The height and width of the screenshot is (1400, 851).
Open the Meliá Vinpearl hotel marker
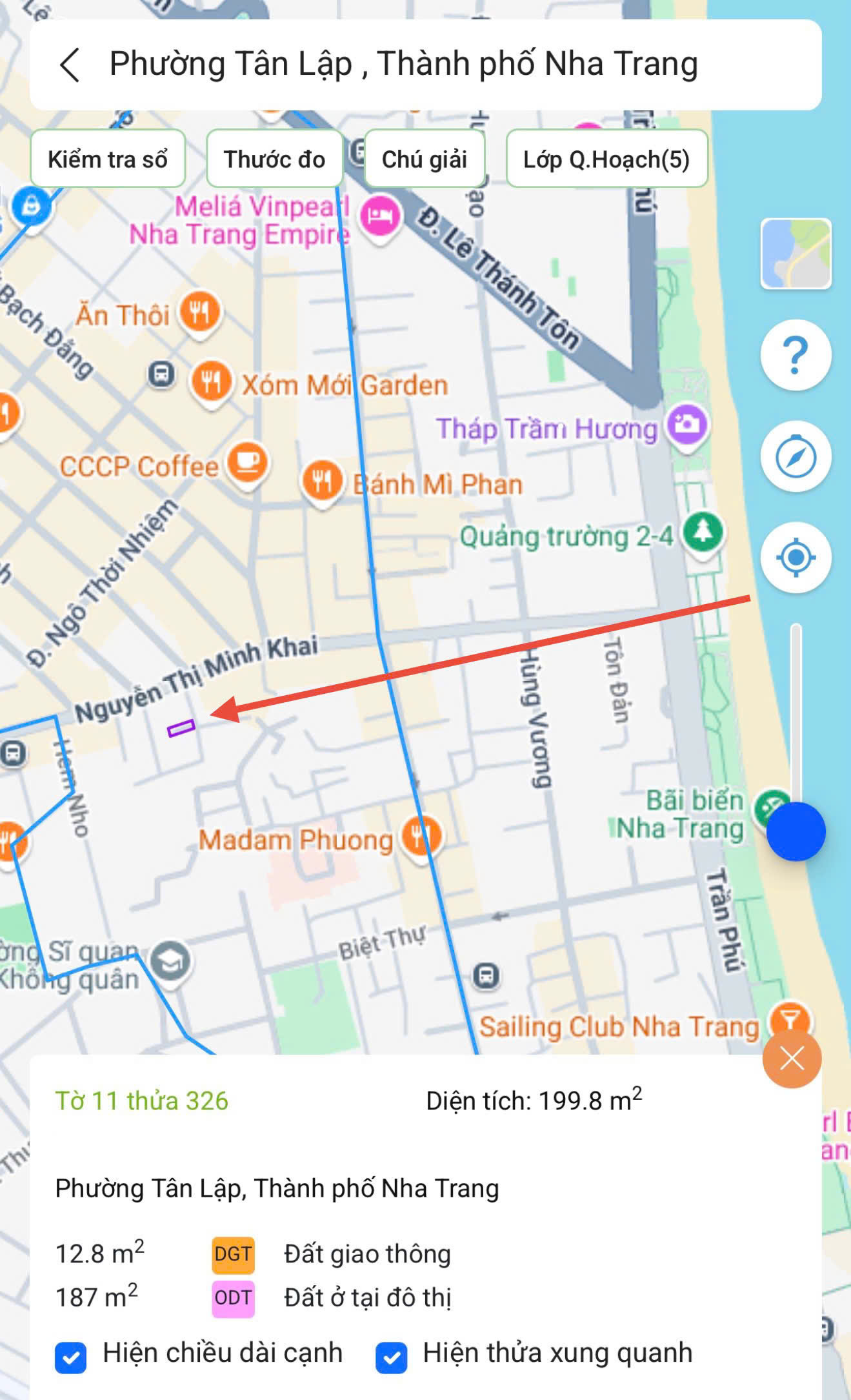(x=380, y=216)
